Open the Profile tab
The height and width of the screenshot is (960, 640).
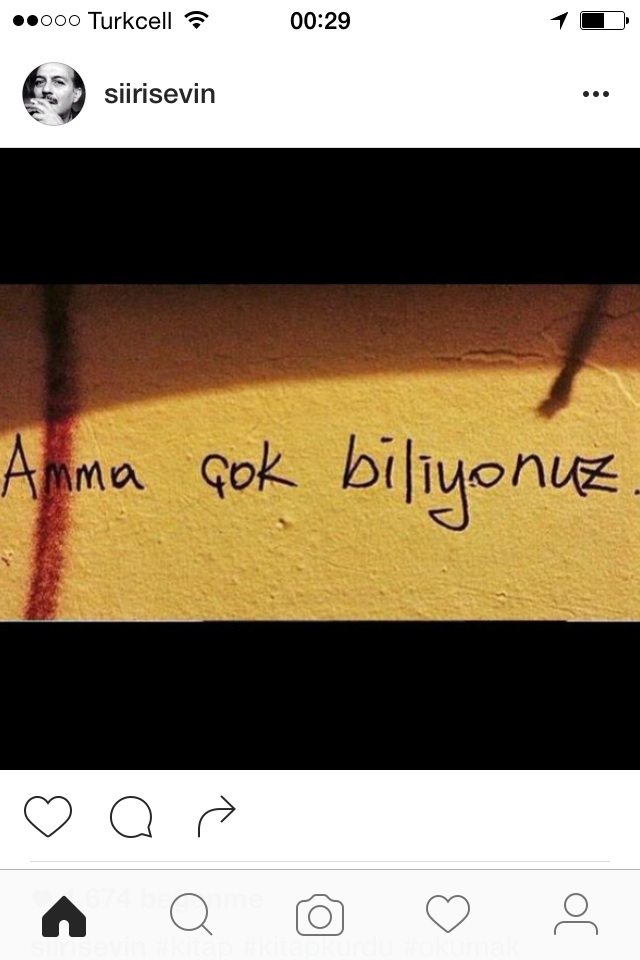[x=576, y=914]
